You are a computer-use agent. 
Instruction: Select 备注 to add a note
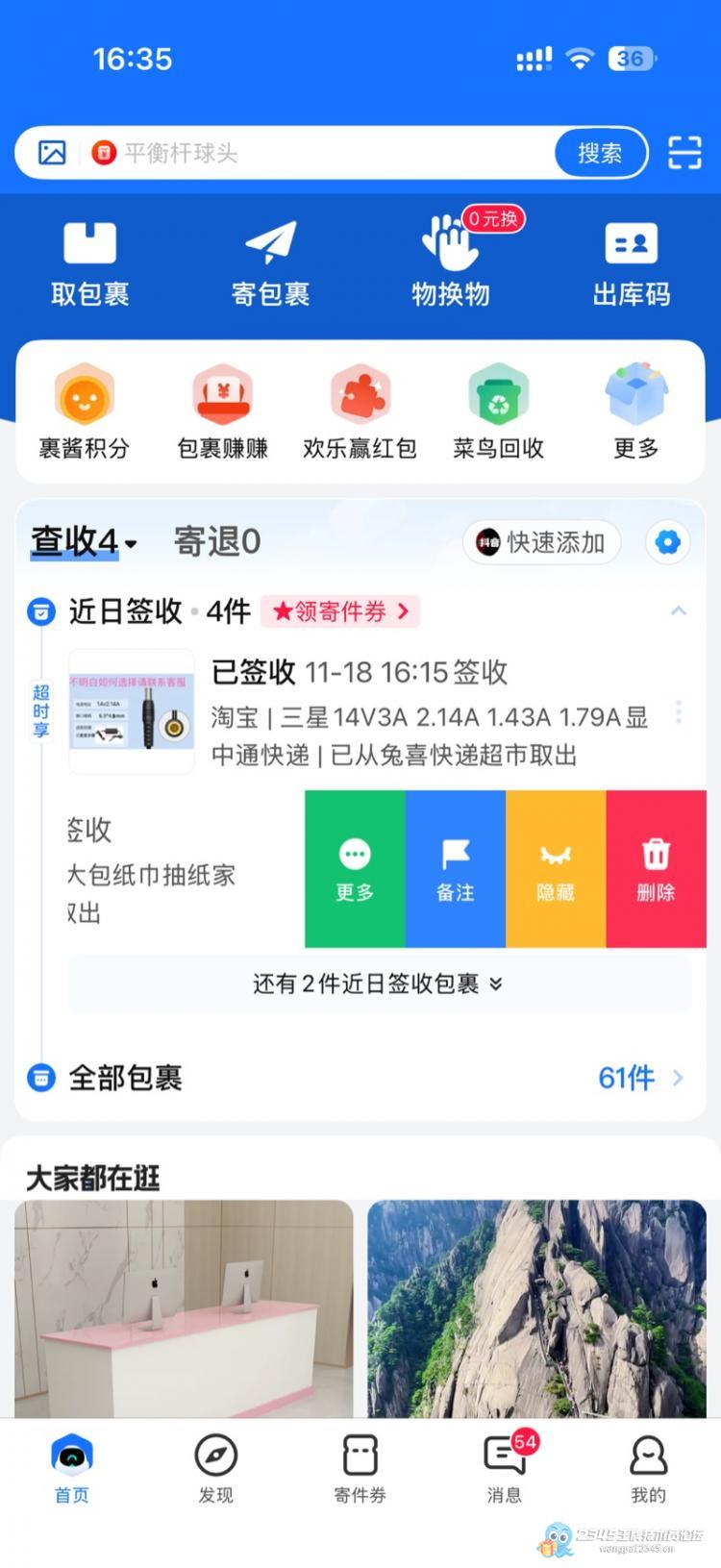click(456, 869)
